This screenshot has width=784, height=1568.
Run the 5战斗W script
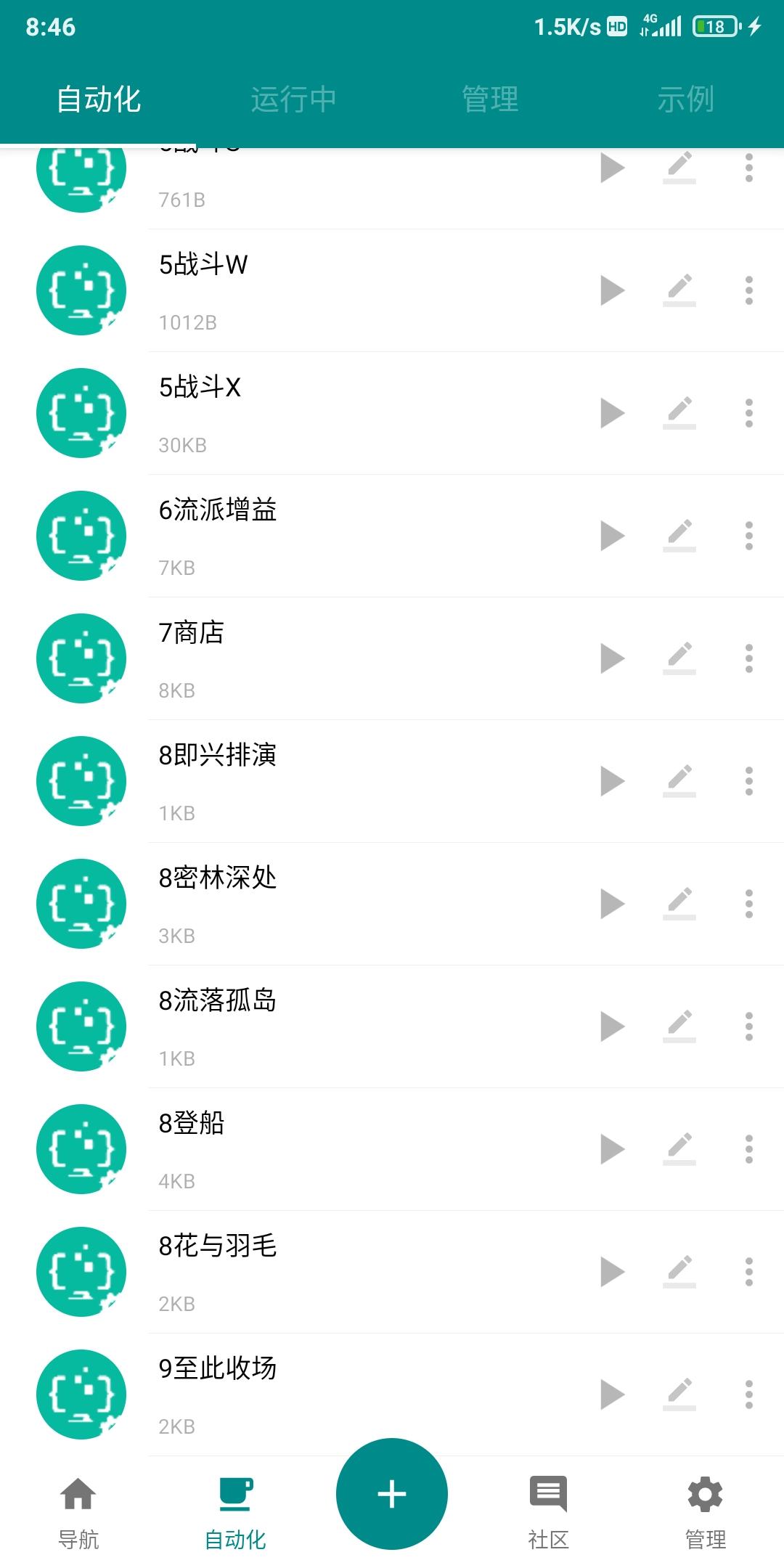click(613, 290)
